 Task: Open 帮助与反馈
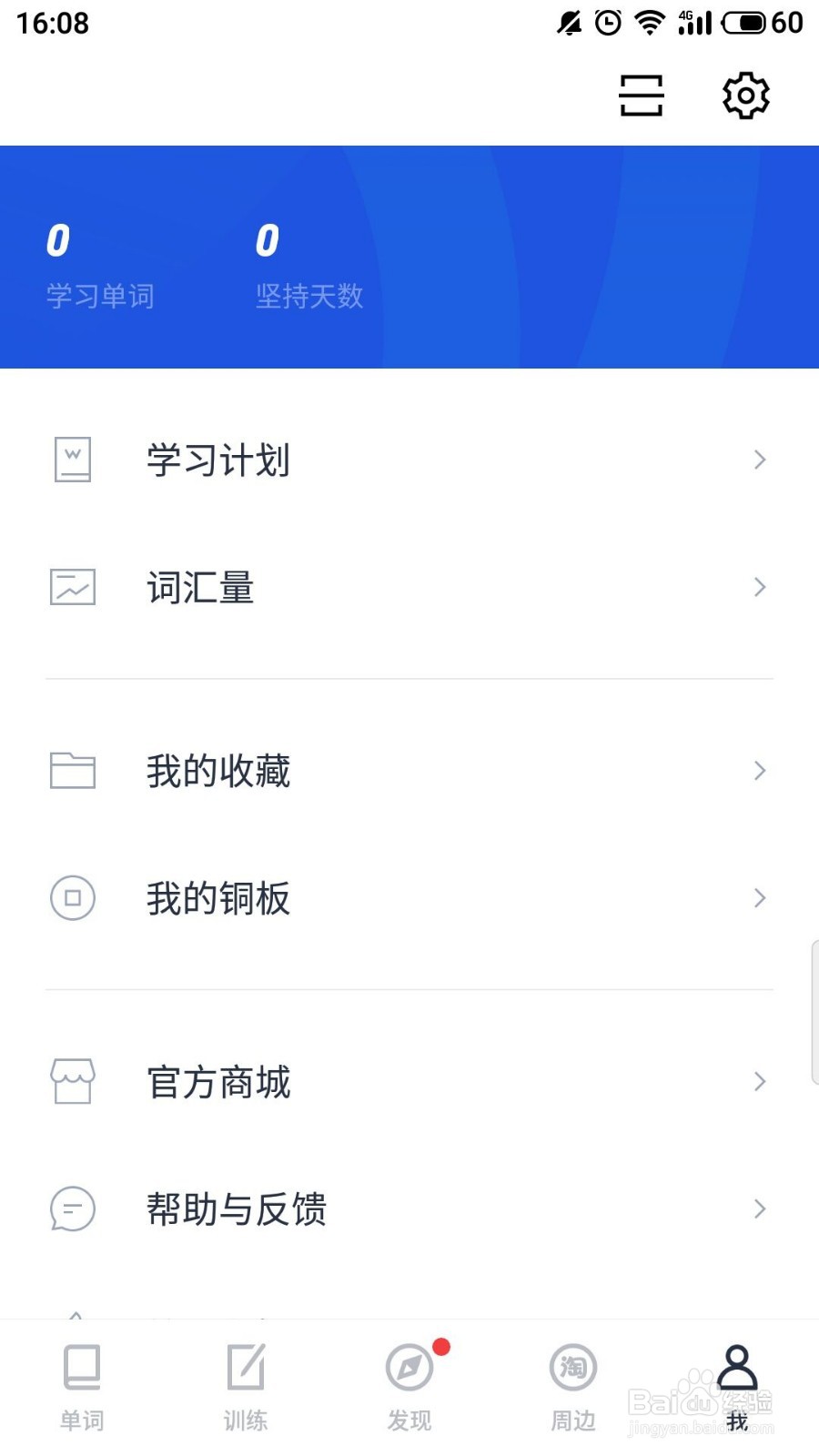point(409,1209)
